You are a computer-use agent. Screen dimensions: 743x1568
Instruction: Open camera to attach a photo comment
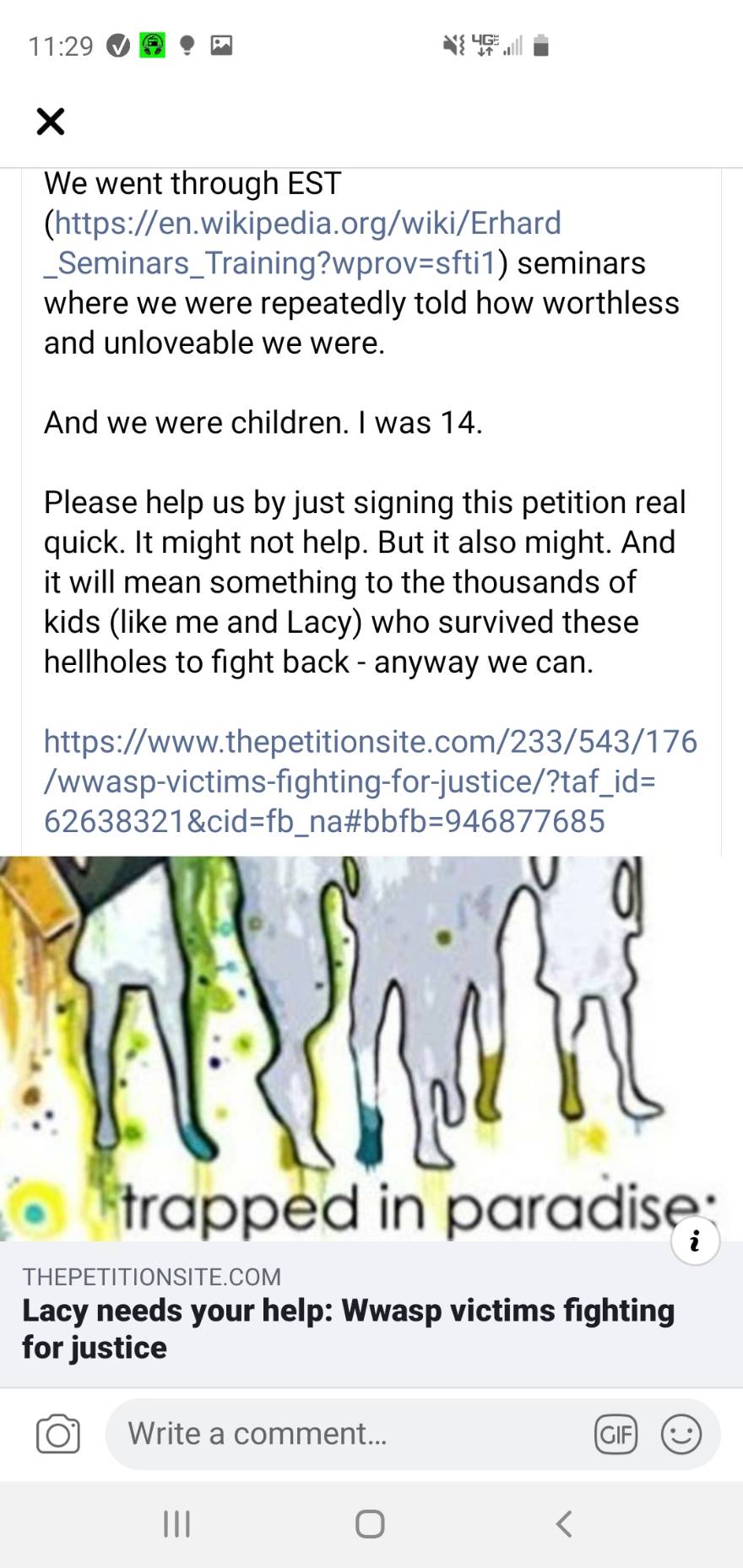tap(58, 1435)
